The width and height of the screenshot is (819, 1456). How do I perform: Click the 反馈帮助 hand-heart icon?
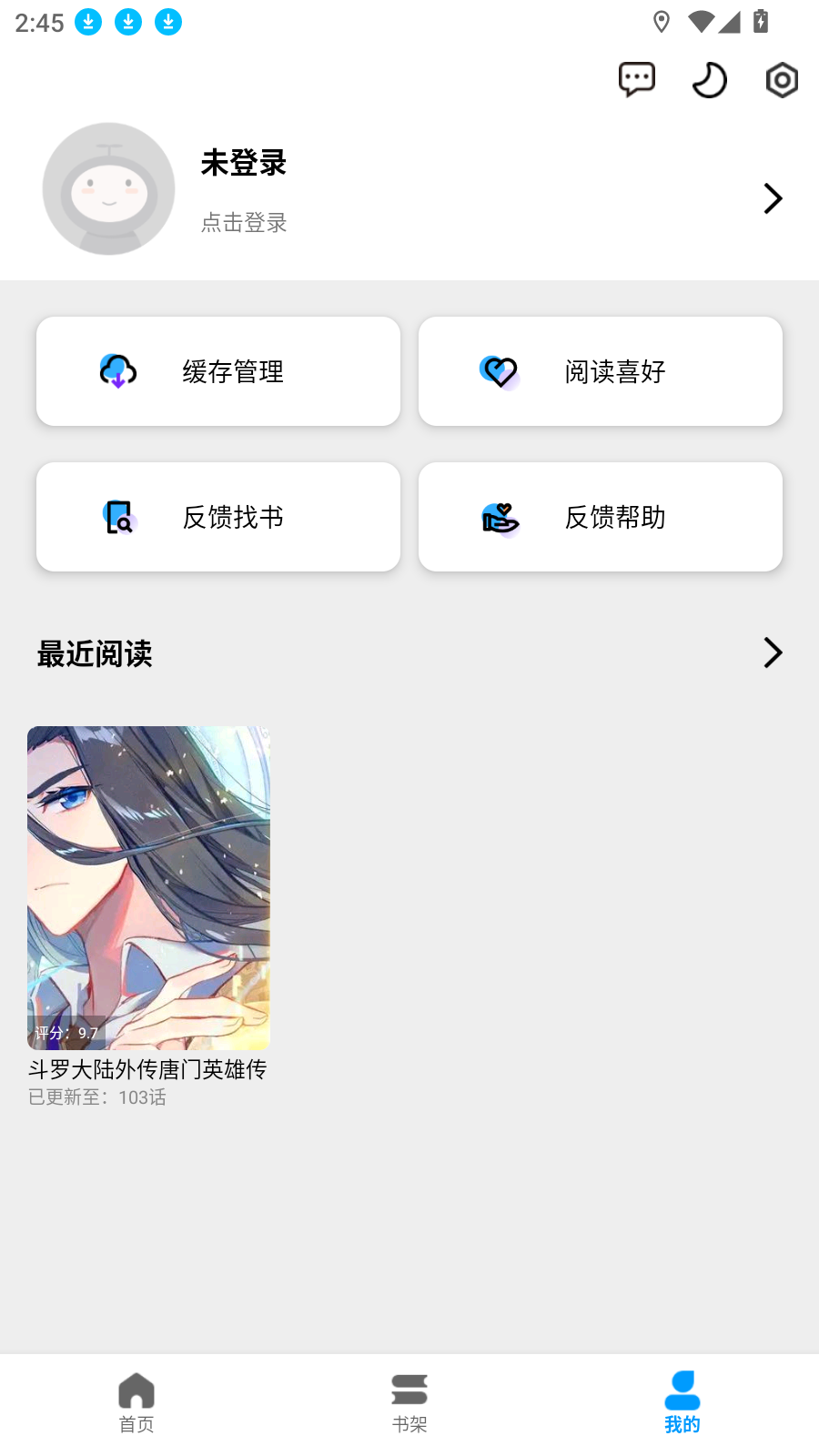click(x=499, y=517)
